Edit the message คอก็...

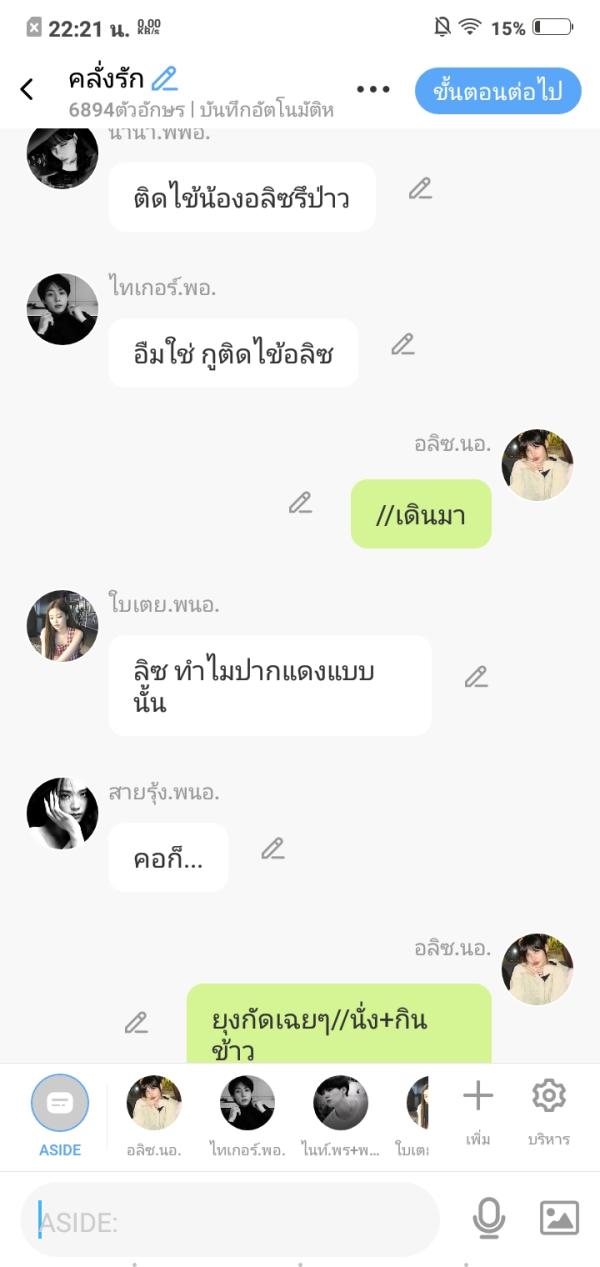(272, 849)
